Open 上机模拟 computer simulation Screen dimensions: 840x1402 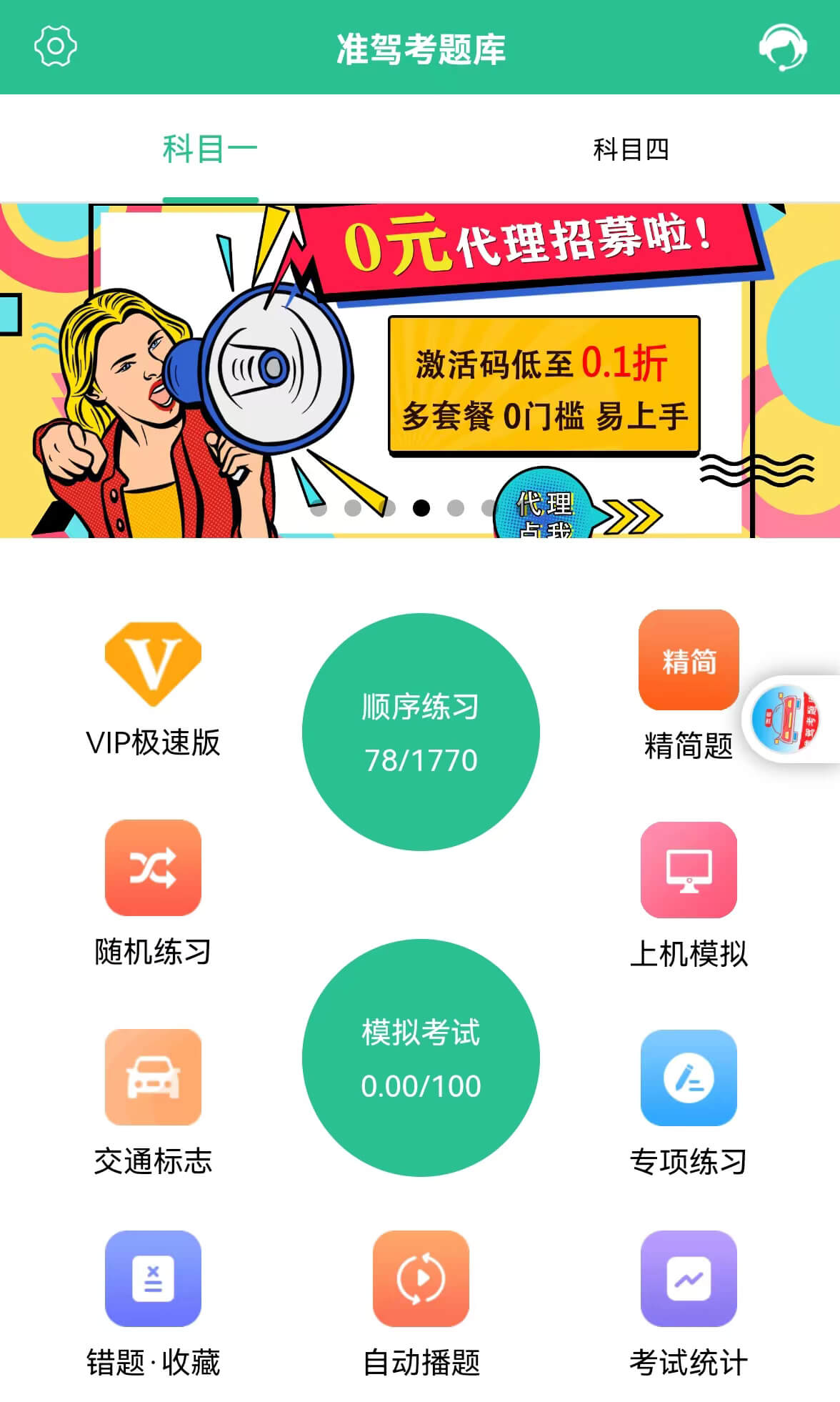click(x=689, y=895)
